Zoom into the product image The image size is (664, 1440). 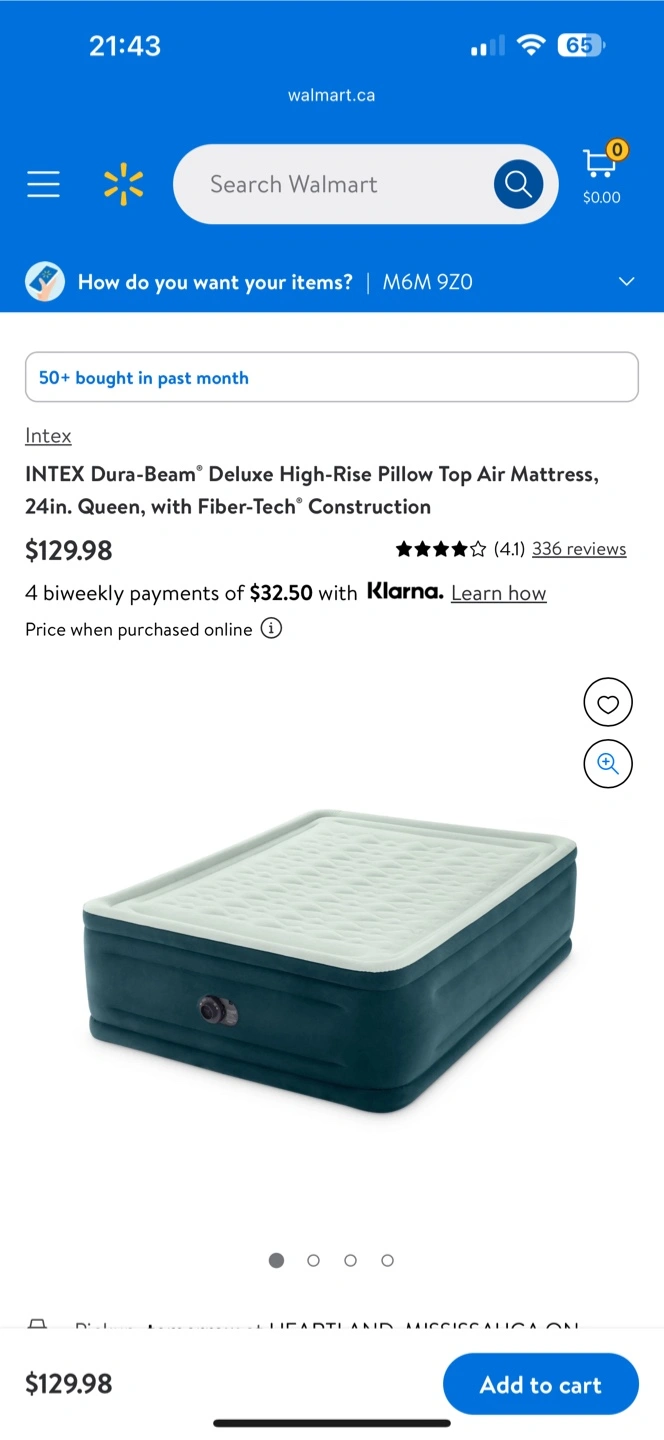(x=608, y=764)
